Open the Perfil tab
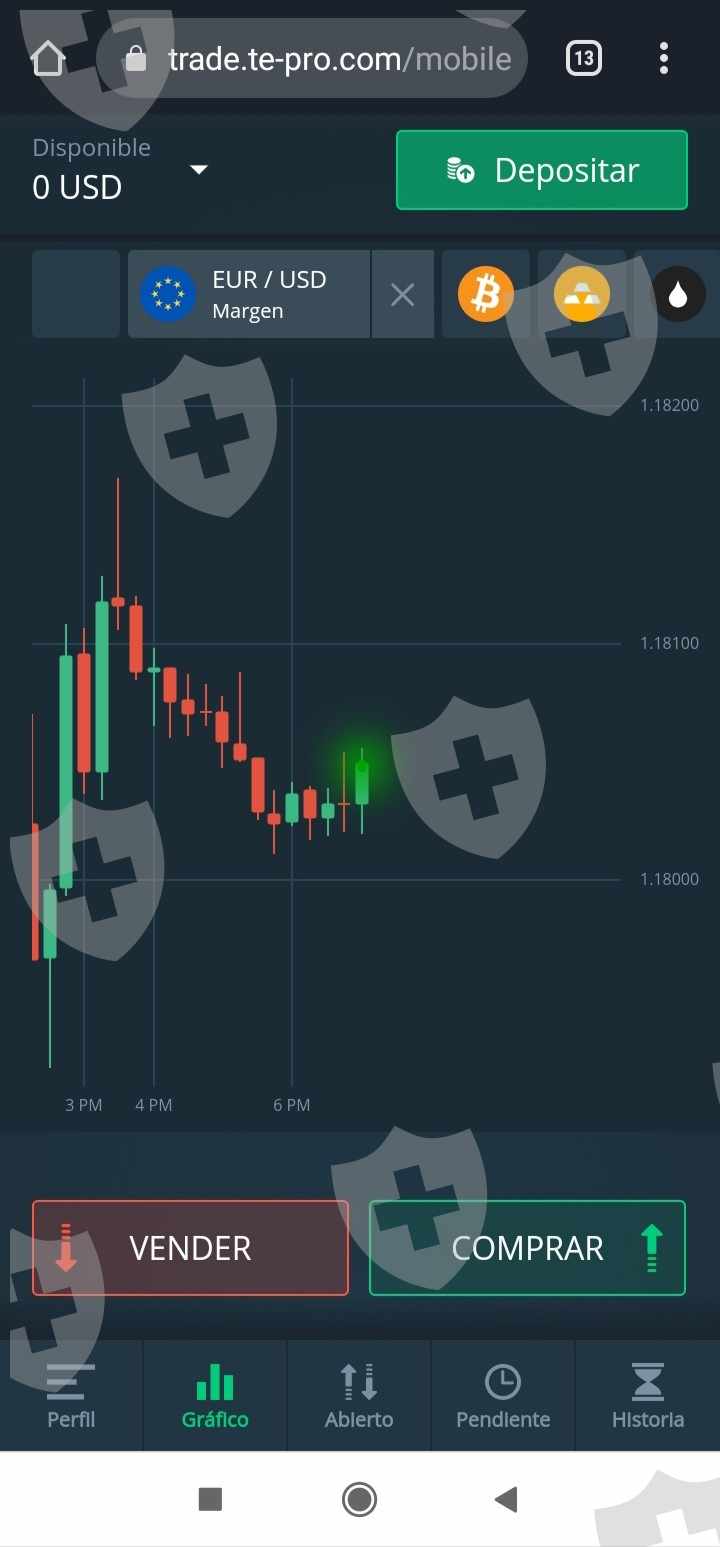Screen dimensions: 720x1547 click(71, 1396)
